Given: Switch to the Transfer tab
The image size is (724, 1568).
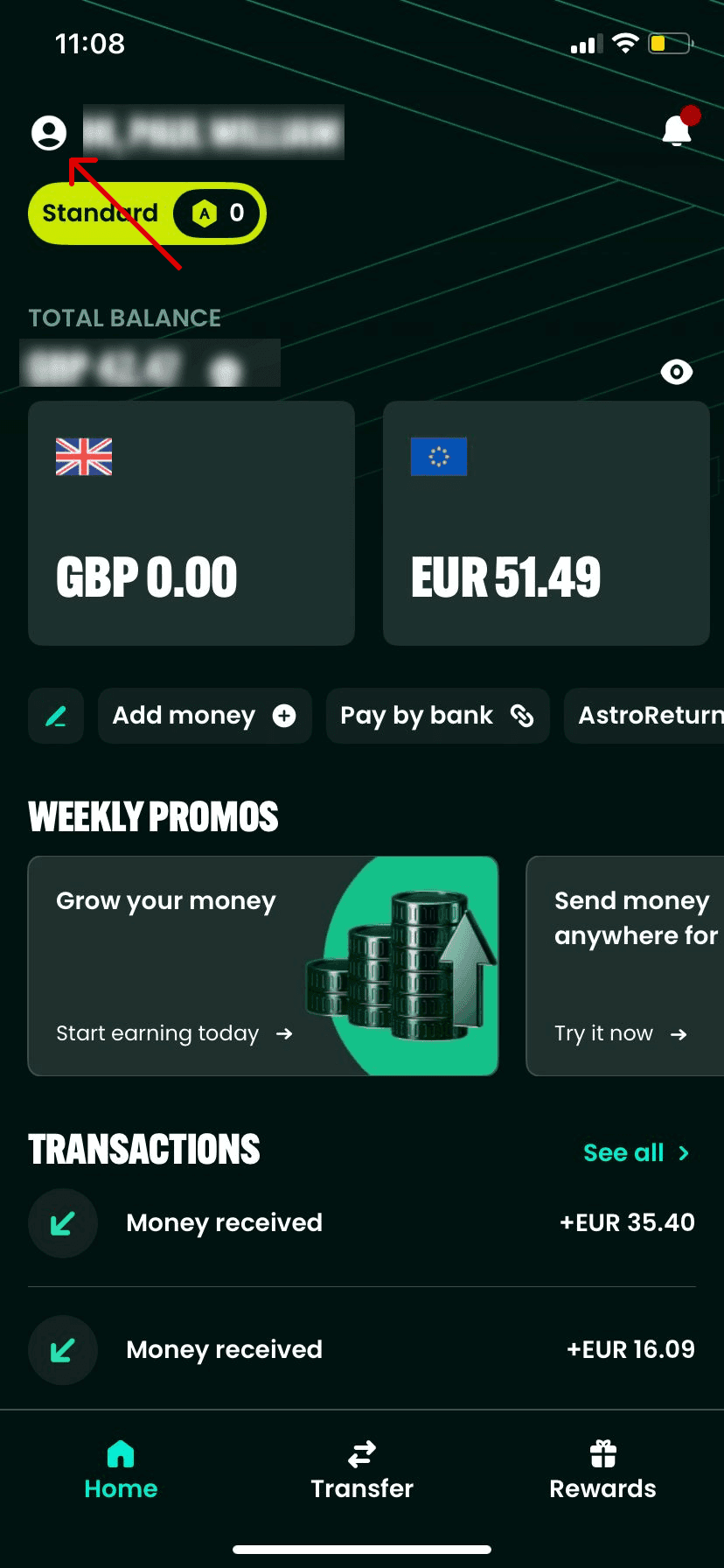Looking at the screenshot, I should point(362,1470).
